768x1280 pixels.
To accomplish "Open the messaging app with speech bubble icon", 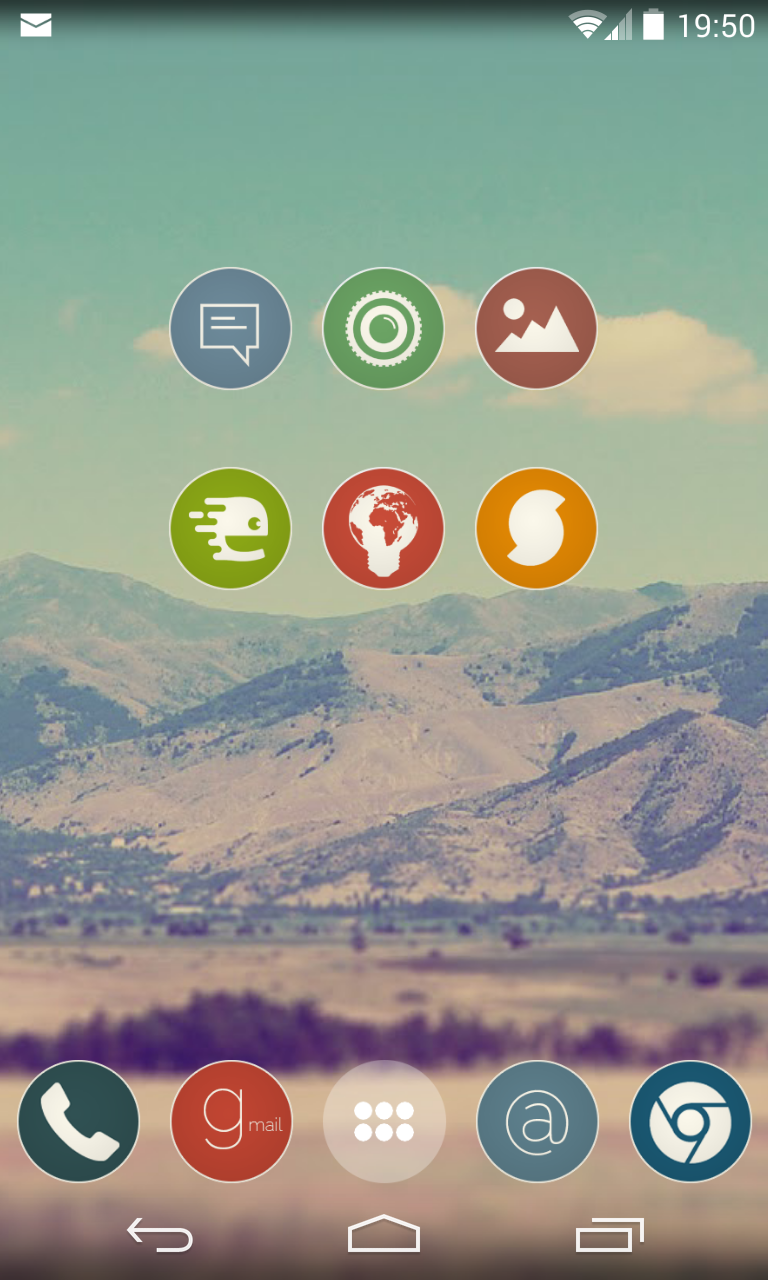I will (230, 328).
